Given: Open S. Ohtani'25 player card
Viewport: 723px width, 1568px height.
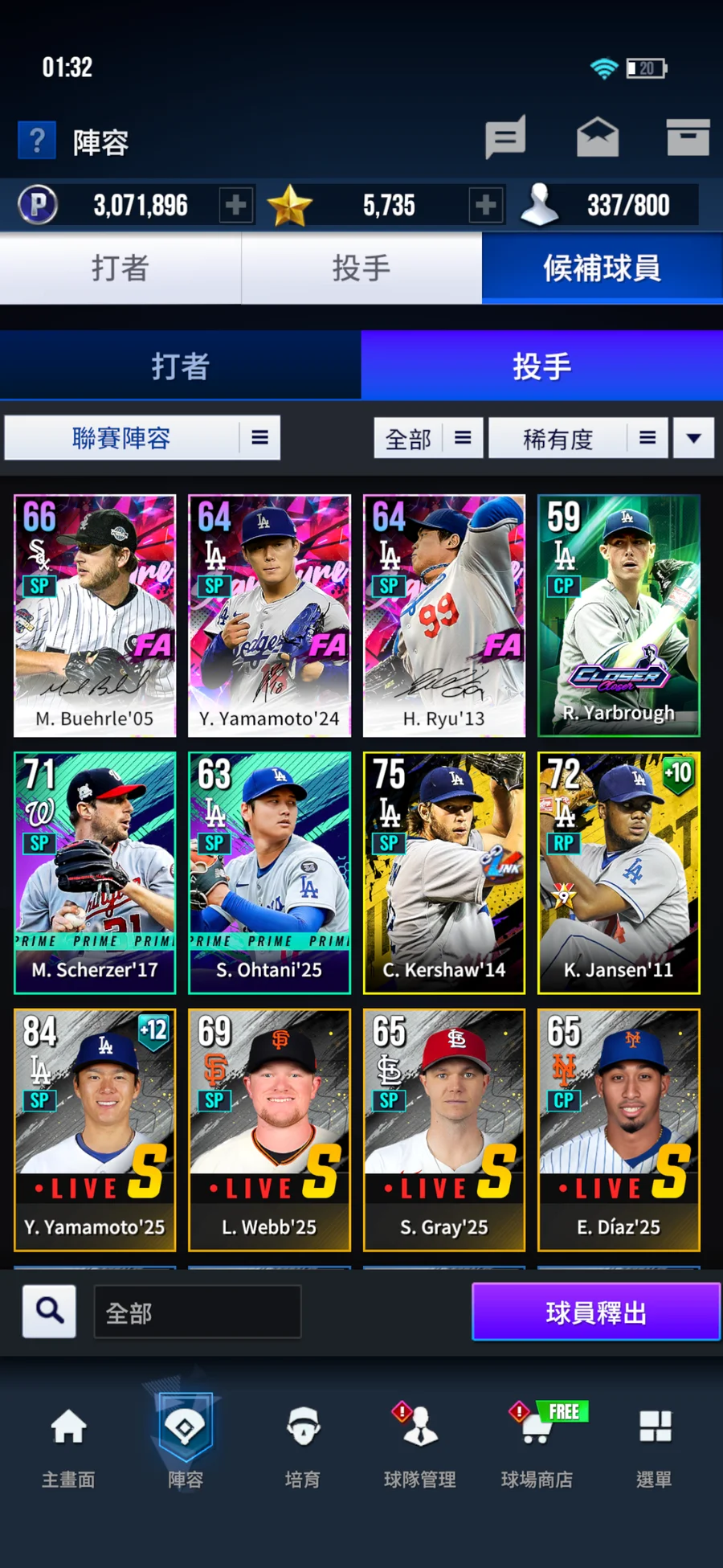Looking at the screenshot, I should [269, 873].
